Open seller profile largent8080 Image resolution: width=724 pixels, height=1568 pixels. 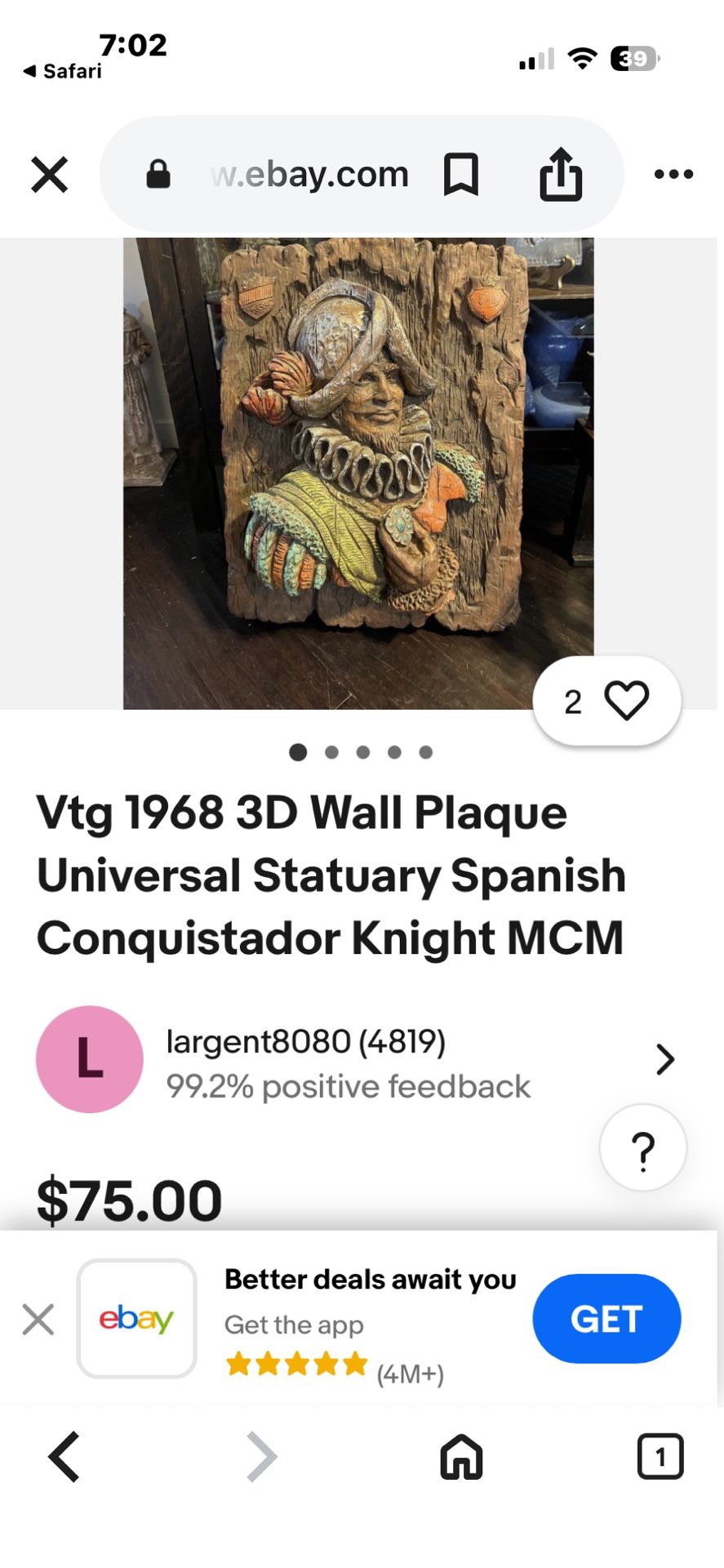pos(306,1040)
